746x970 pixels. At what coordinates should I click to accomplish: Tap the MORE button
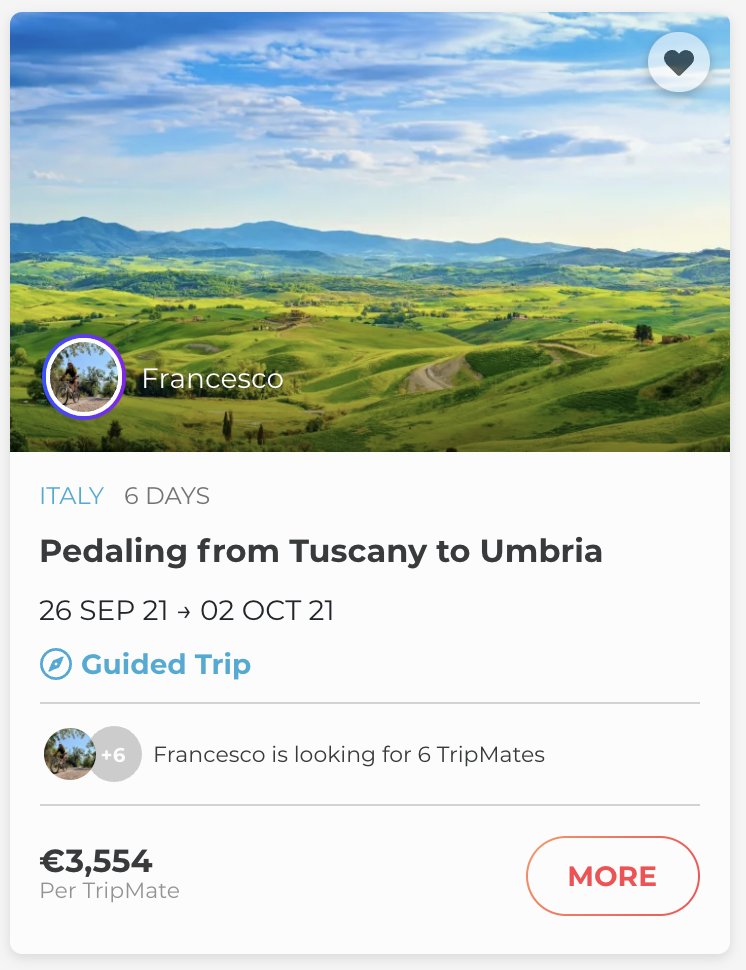(612, 876)
